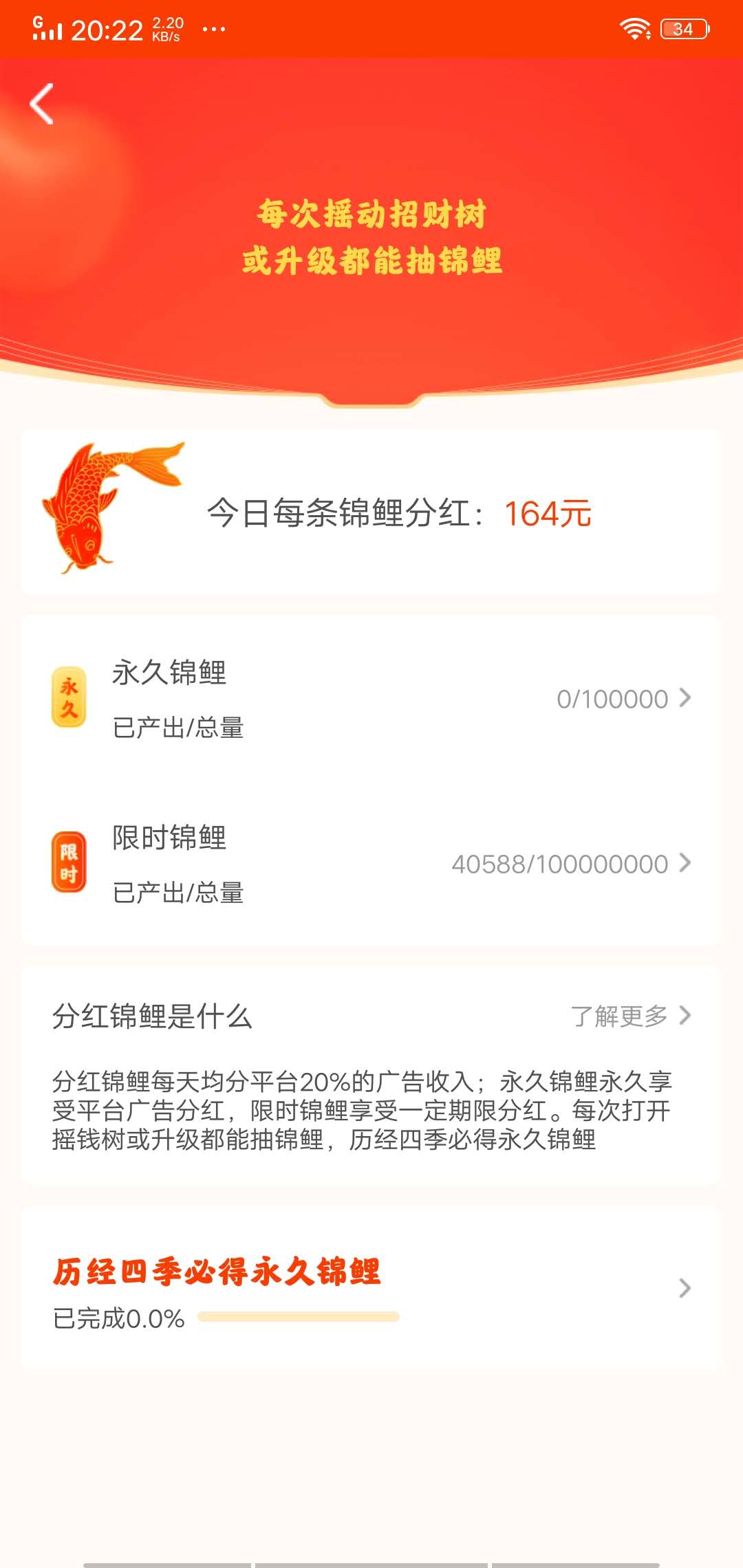Tap the ellipsis icon in the status bar

pyautogui.click(x=213, y=29)
